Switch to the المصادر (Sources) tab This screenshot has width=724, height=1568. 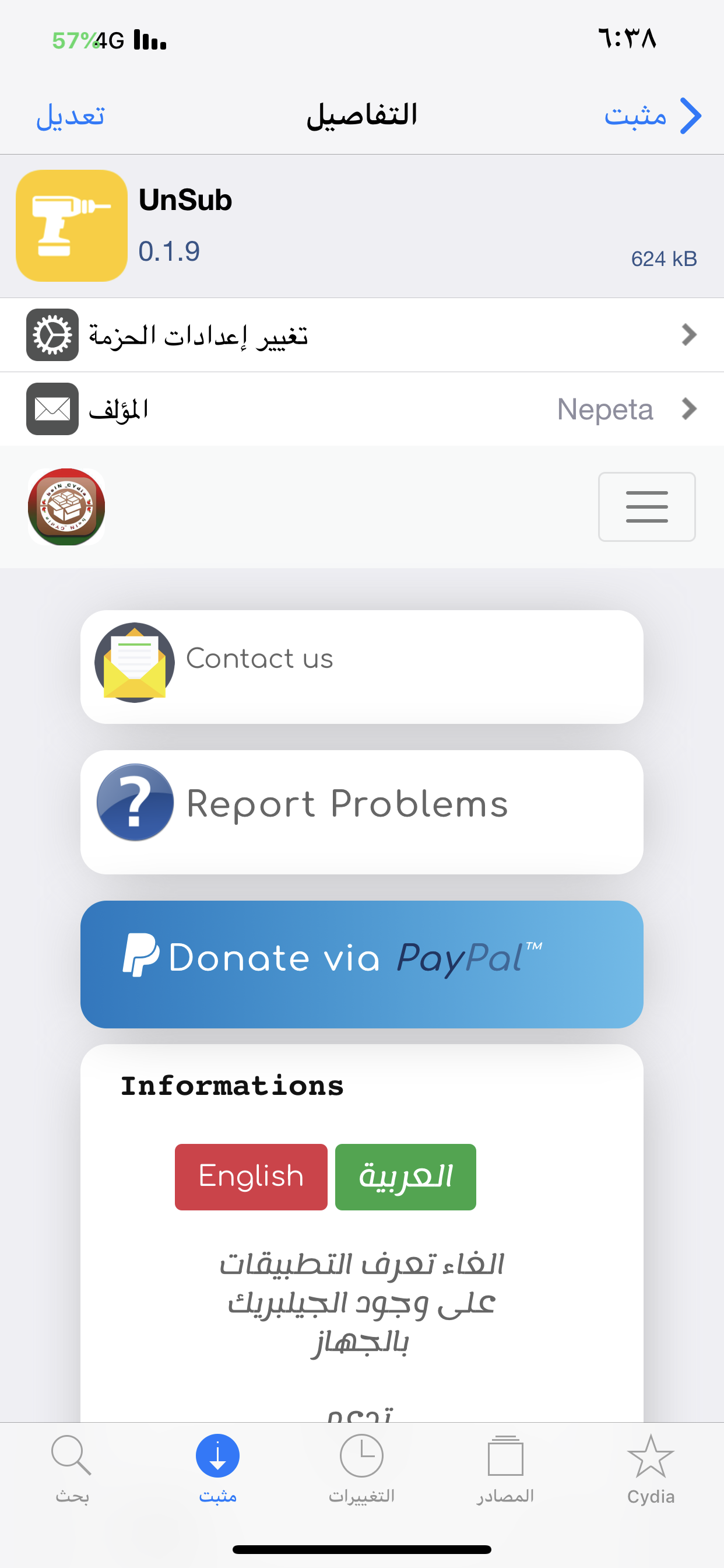click(x=505, y=1468)
